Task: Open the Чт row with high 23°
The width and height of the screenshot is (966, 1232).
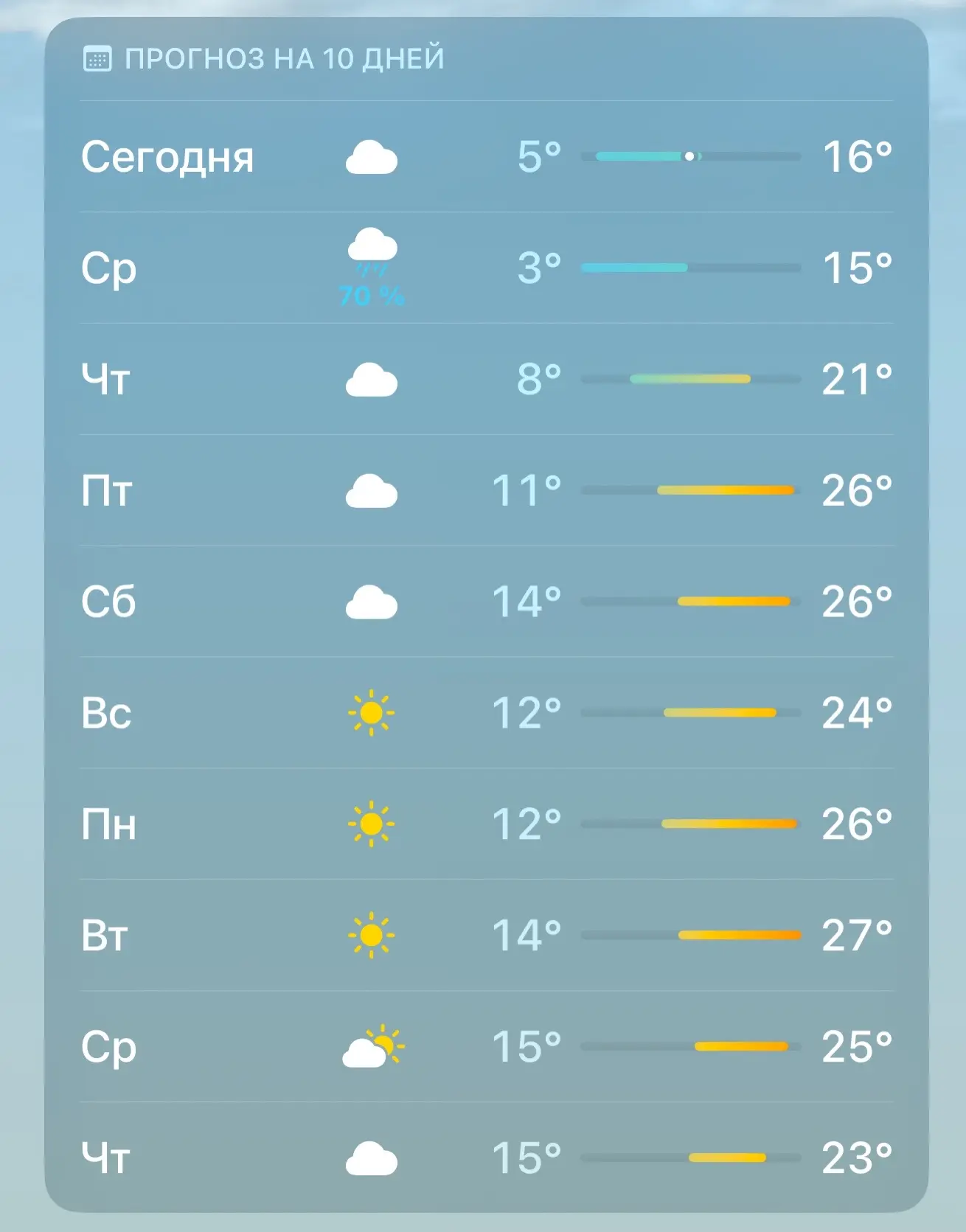Action: [x=487, y=1158]
